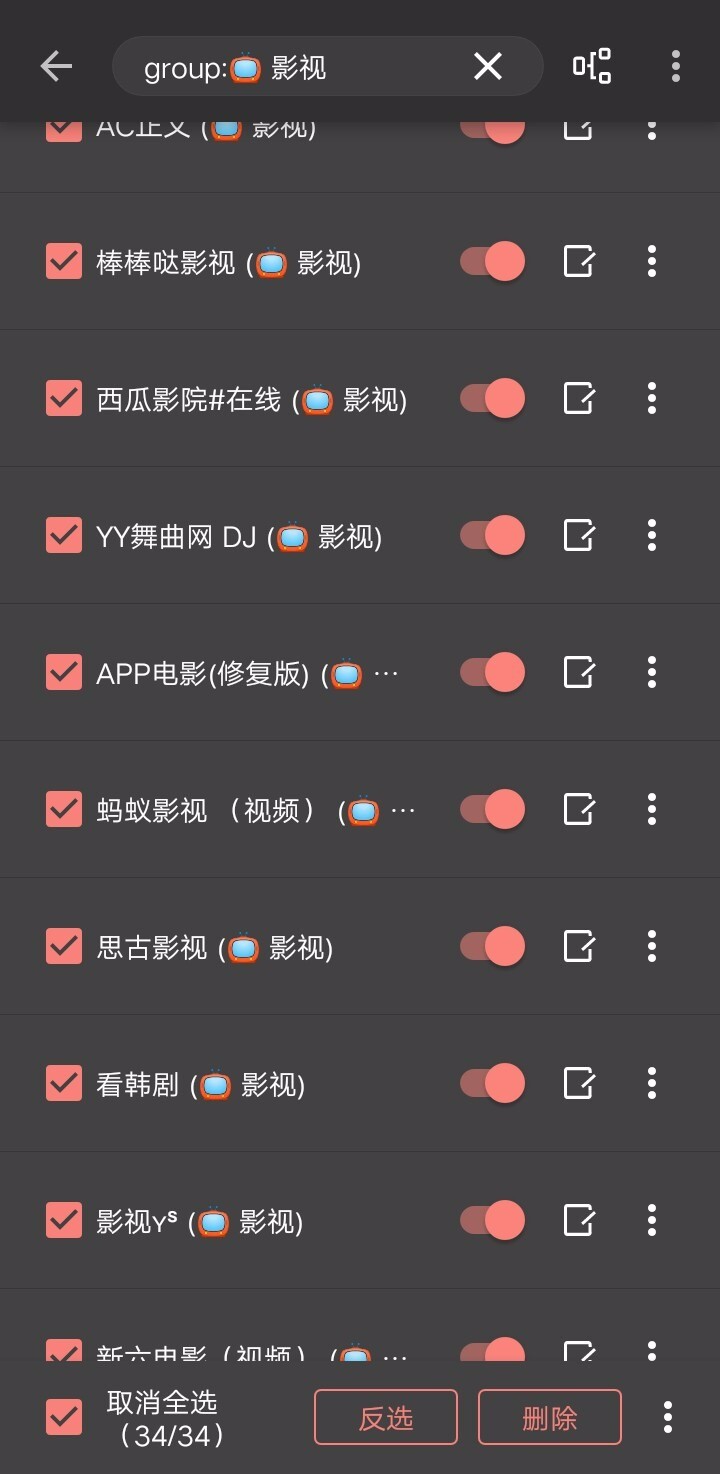This screenshot has height=1474, width=720.
Task: Disable the 西瓜影院#在线 switch
Action: (493, 398)
